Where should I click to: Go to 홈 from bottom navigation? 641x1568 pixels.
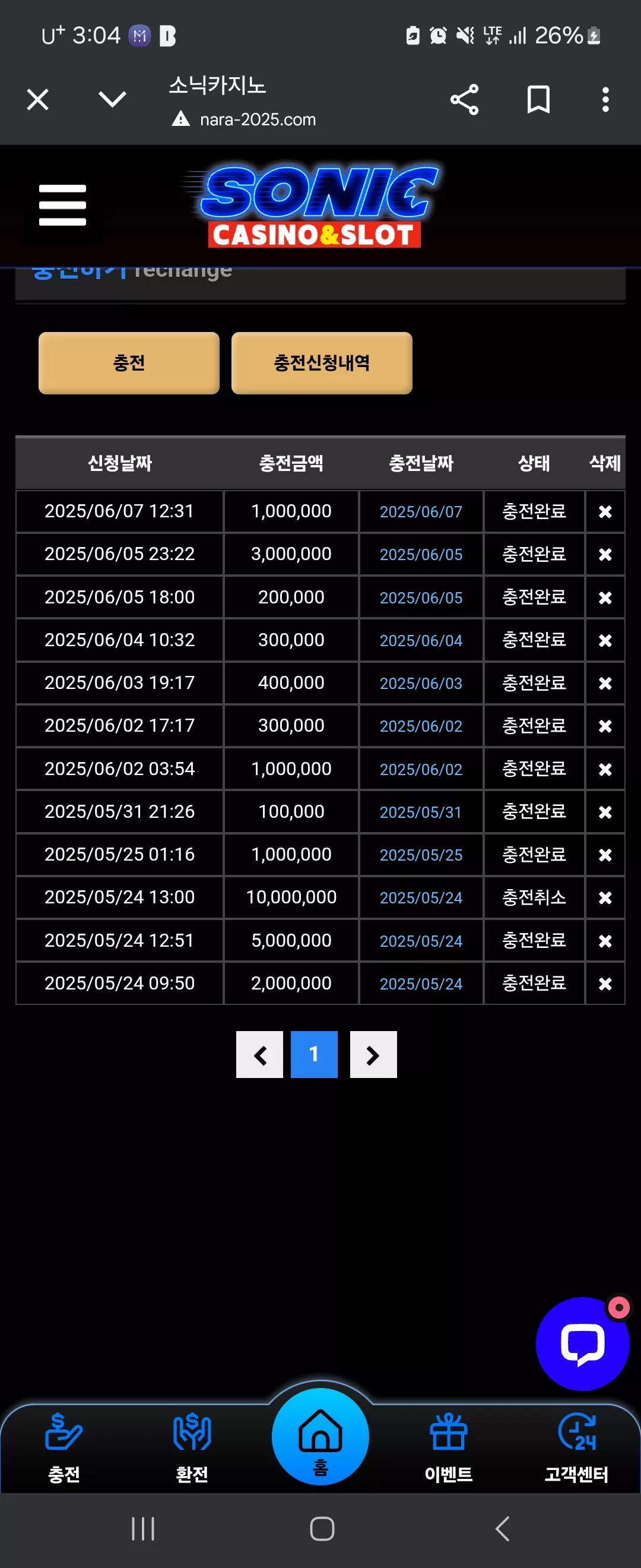click(320, 1437)
